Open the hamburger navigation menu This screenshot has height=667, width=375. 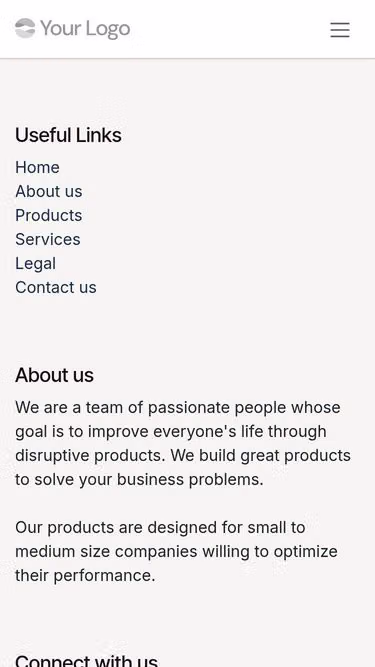click(340, 30)
